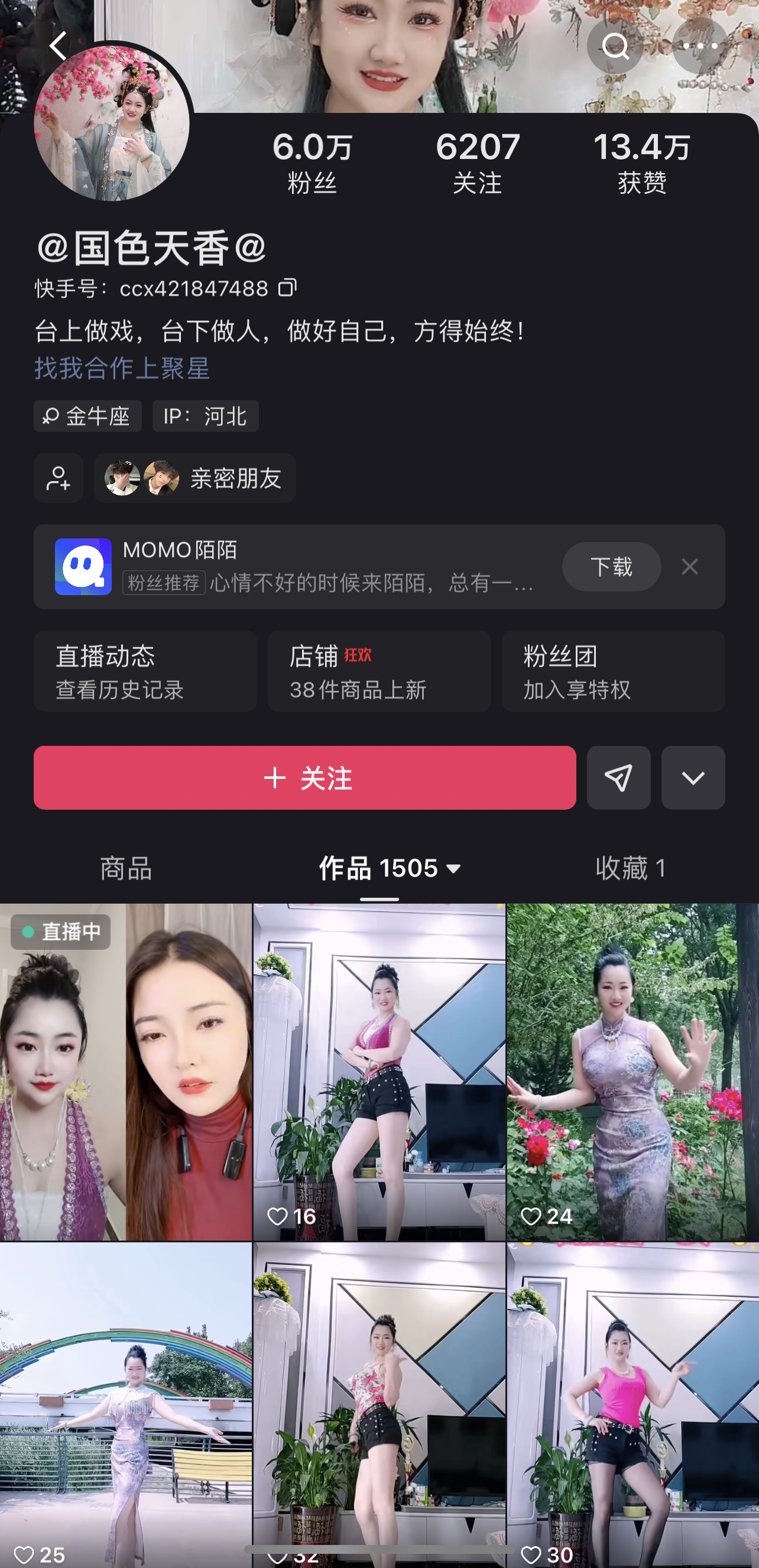This screenshot has width=759, height=1568.
Task: Open the 店铺 shop card
Action: pyautogui.click(x=379, y=671)
